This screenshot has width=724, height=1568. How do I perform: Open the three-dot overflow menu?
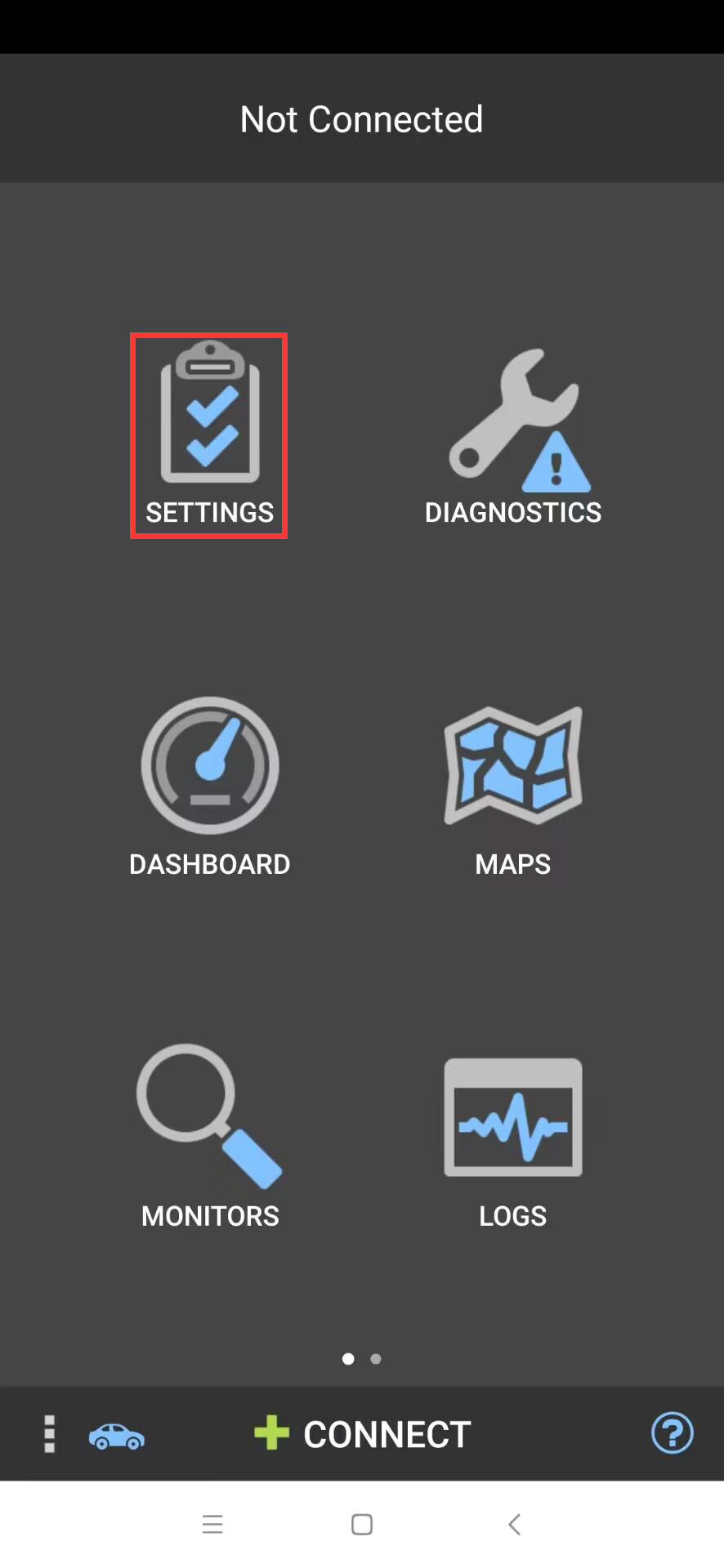click(x=49, y=1434)
